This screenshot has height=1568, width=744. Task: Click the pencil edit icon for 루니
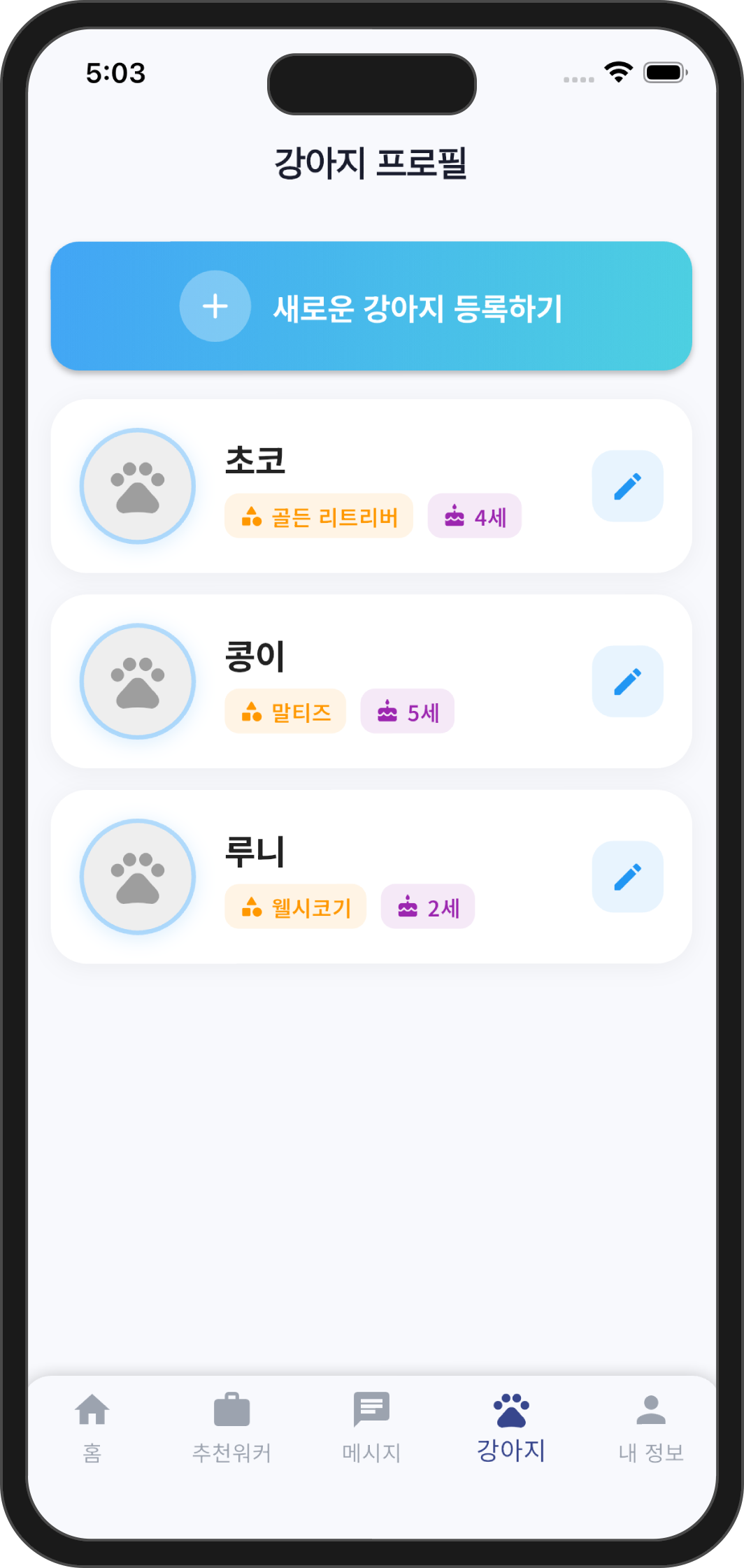coord(627,876)
